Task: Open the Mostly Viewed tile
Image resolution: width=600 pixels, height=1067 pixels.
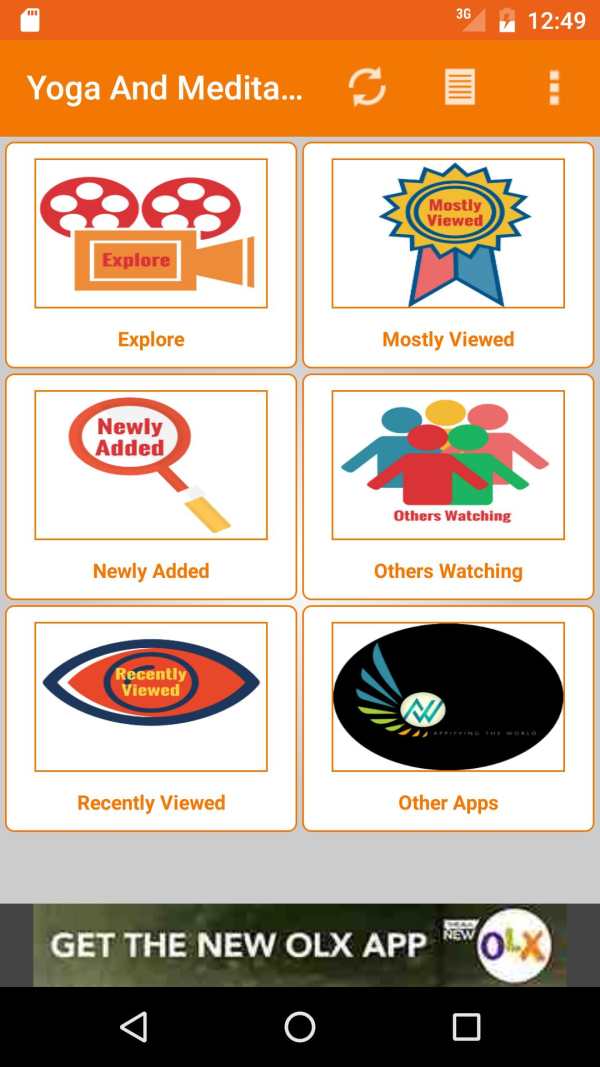Action: click(448, 255)
